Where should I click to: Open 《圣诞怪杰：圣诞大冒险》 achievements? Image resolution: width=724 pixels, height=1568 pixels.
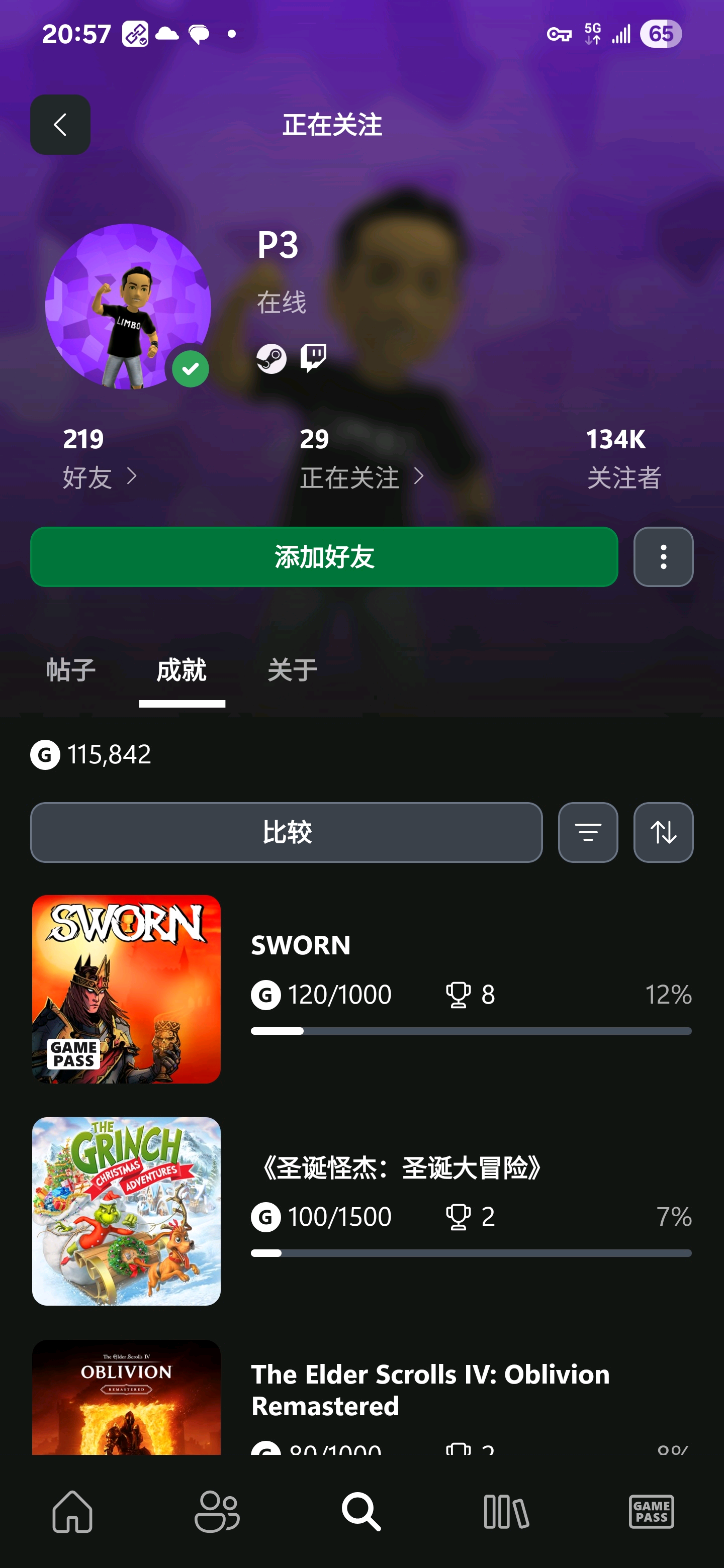361,1211
